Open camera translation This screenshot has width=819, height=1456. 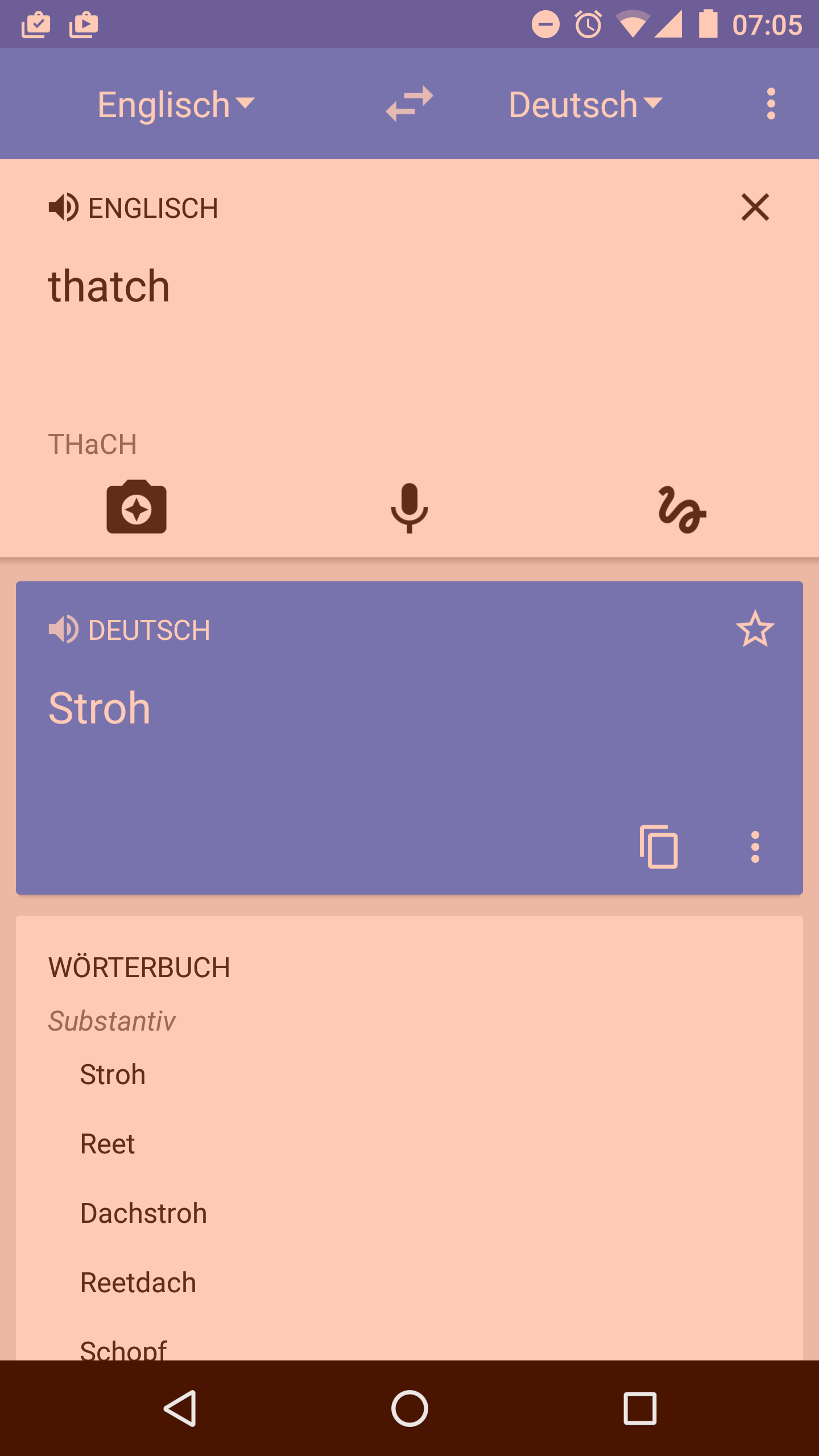click(x=136, y=507)
